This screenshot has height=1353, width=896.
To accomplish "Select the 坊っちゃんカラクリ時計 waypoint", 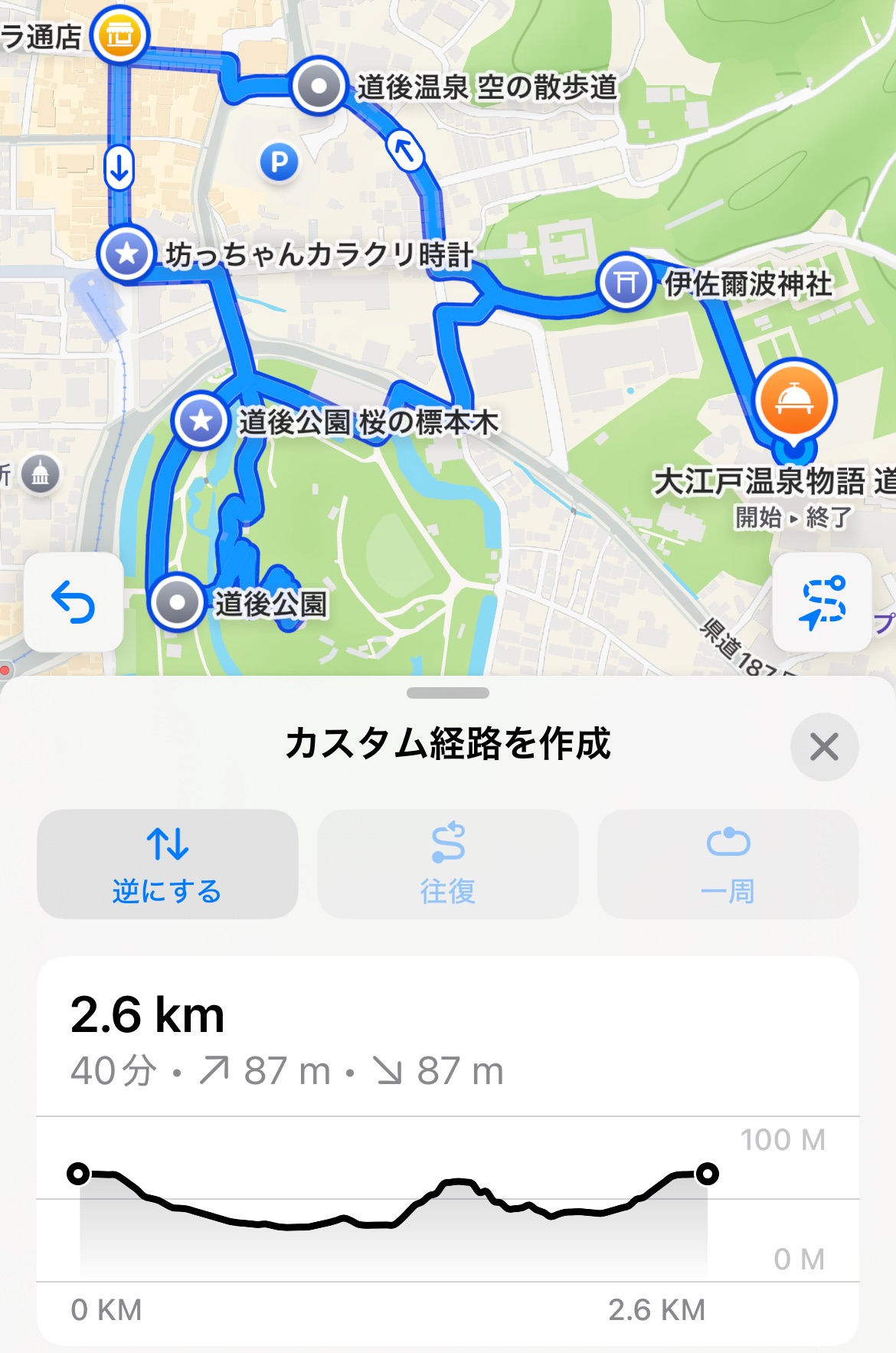I will [x=127, y=254].
